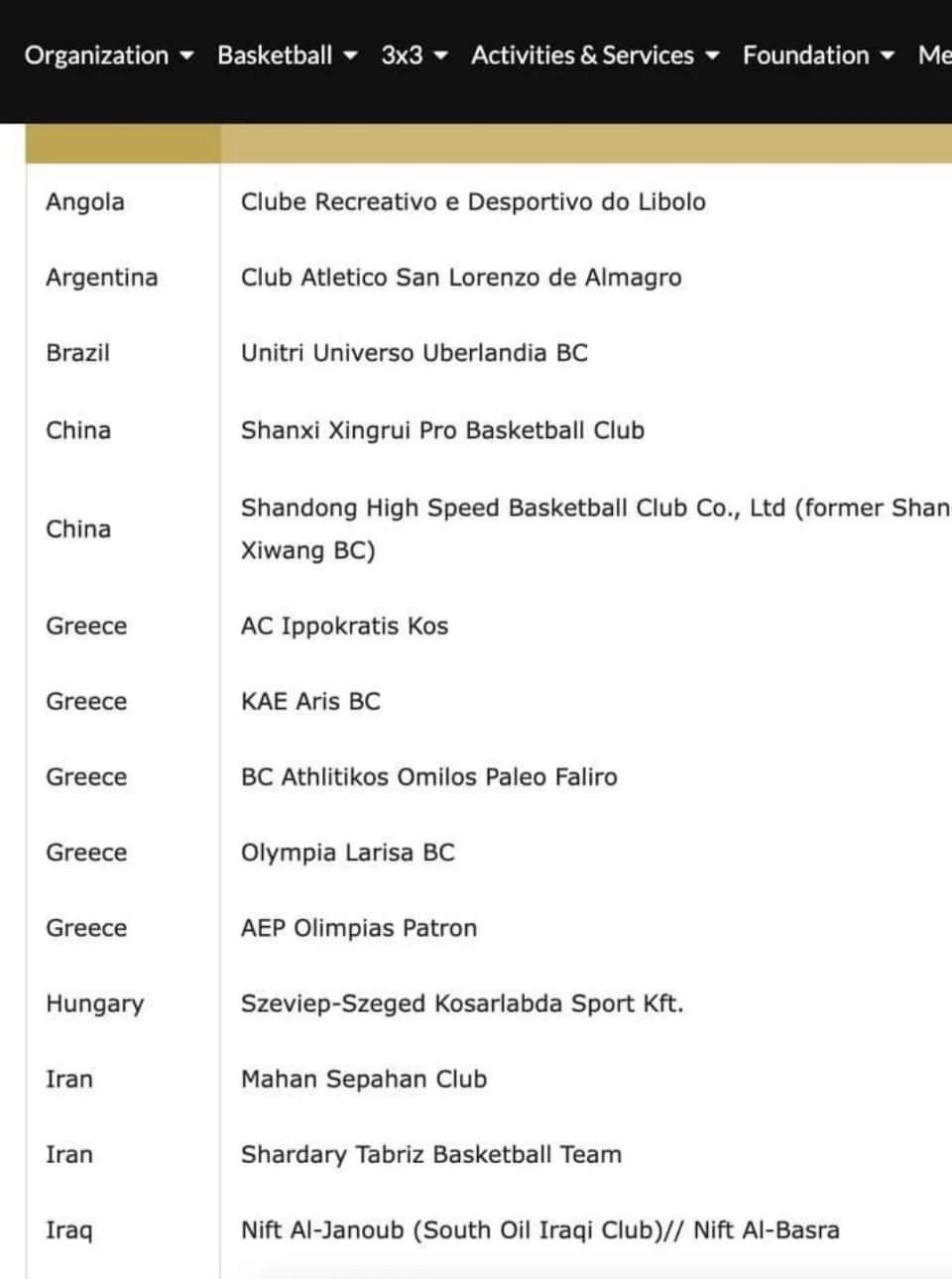Open the Activities & Services dropdown
Image resolution: width=952 pixels, height=1279 pixels.
click(712, 56)
